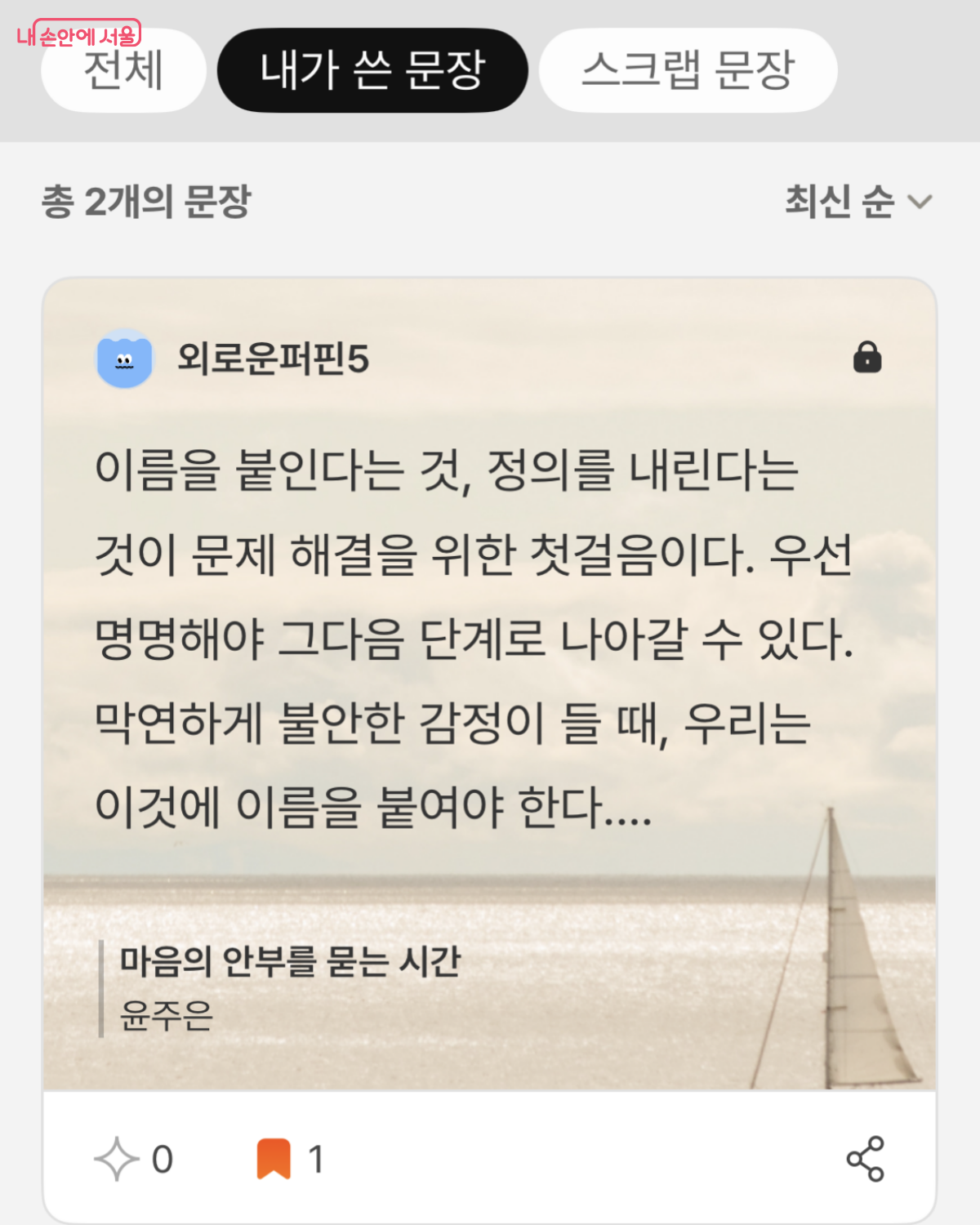Switch to the 전체 tab
980x1225 pixels.
click(123, 71)
